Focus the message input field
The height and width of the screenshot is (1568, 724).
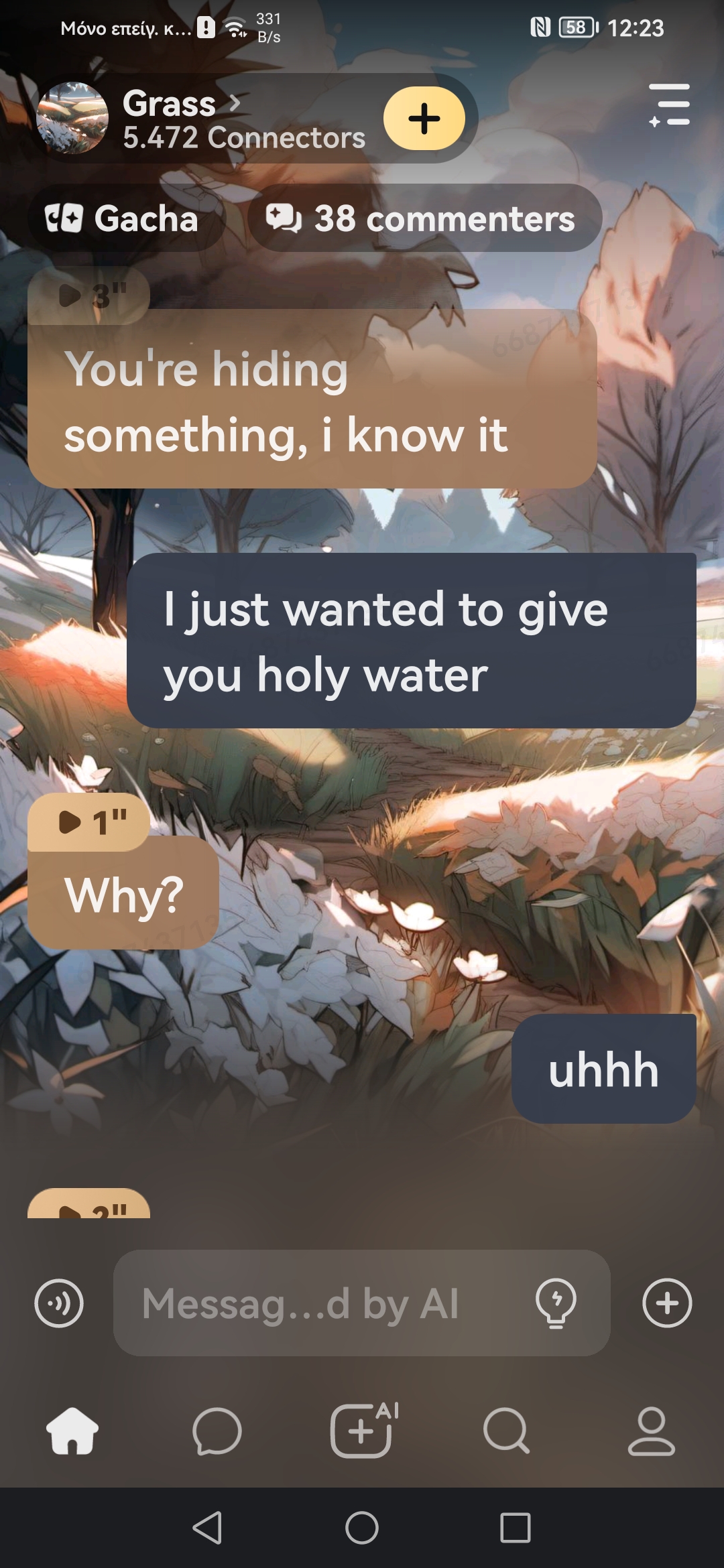coord(322,1303)
